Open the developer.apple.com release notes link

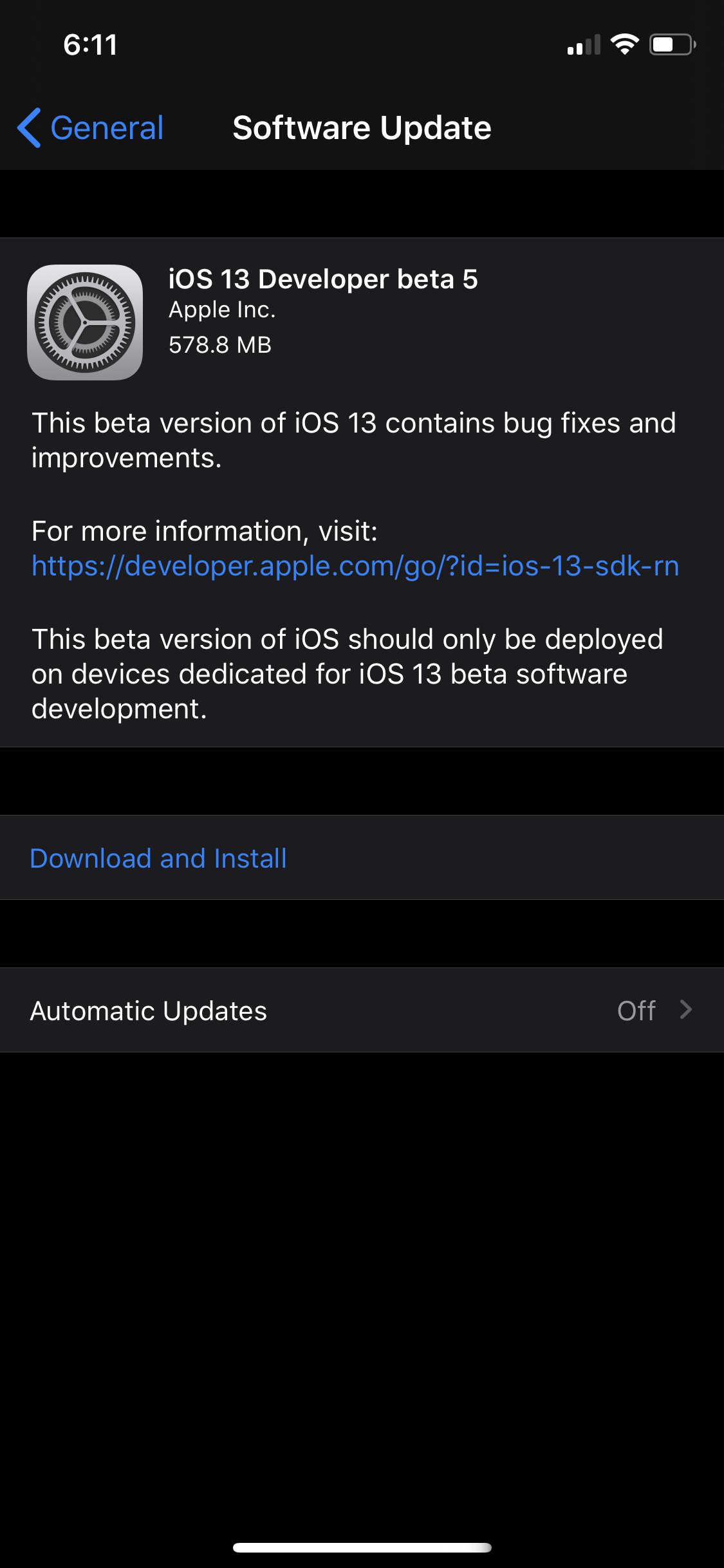[x=355, y=566]
